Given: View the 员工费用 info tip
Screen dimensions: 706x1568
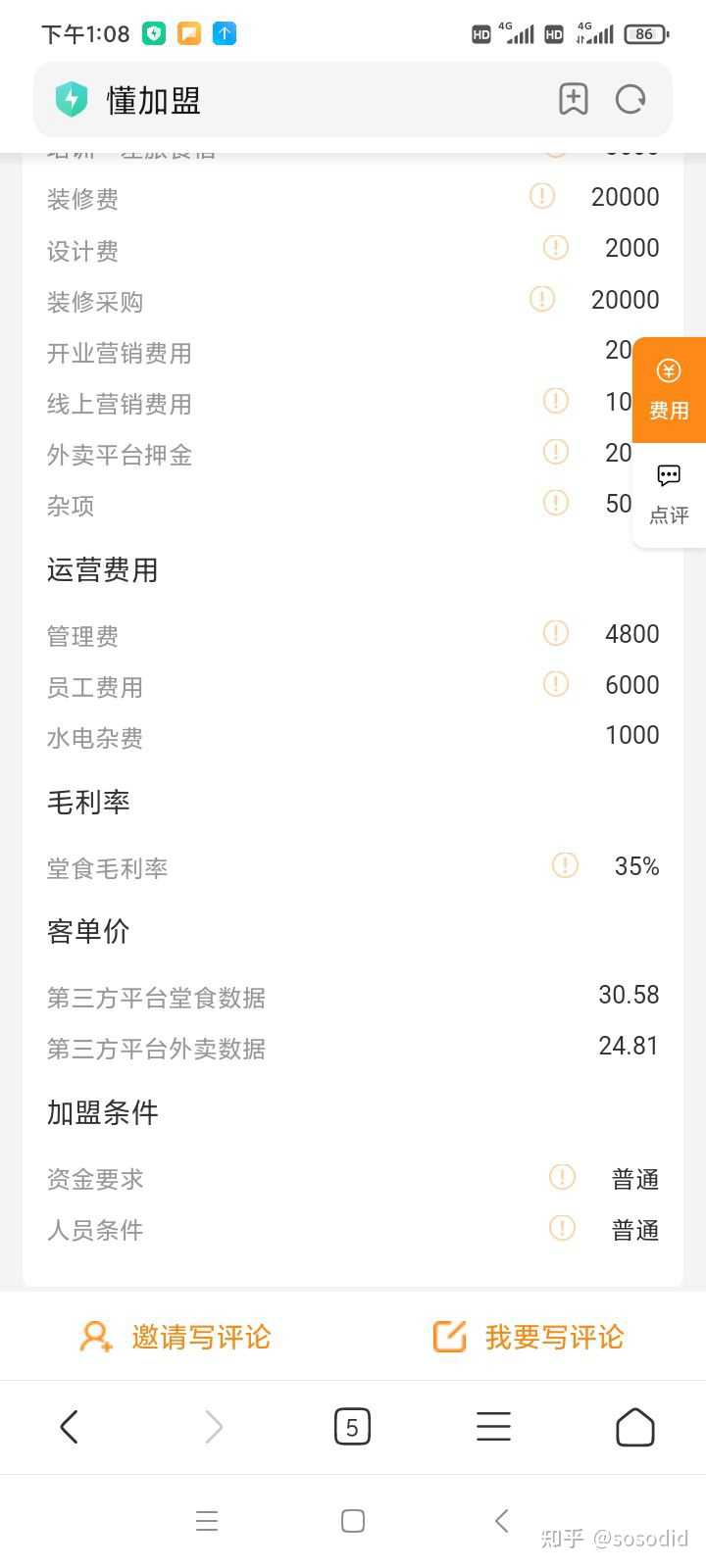Looking at the screenshot, I should [x=556, y=684].
